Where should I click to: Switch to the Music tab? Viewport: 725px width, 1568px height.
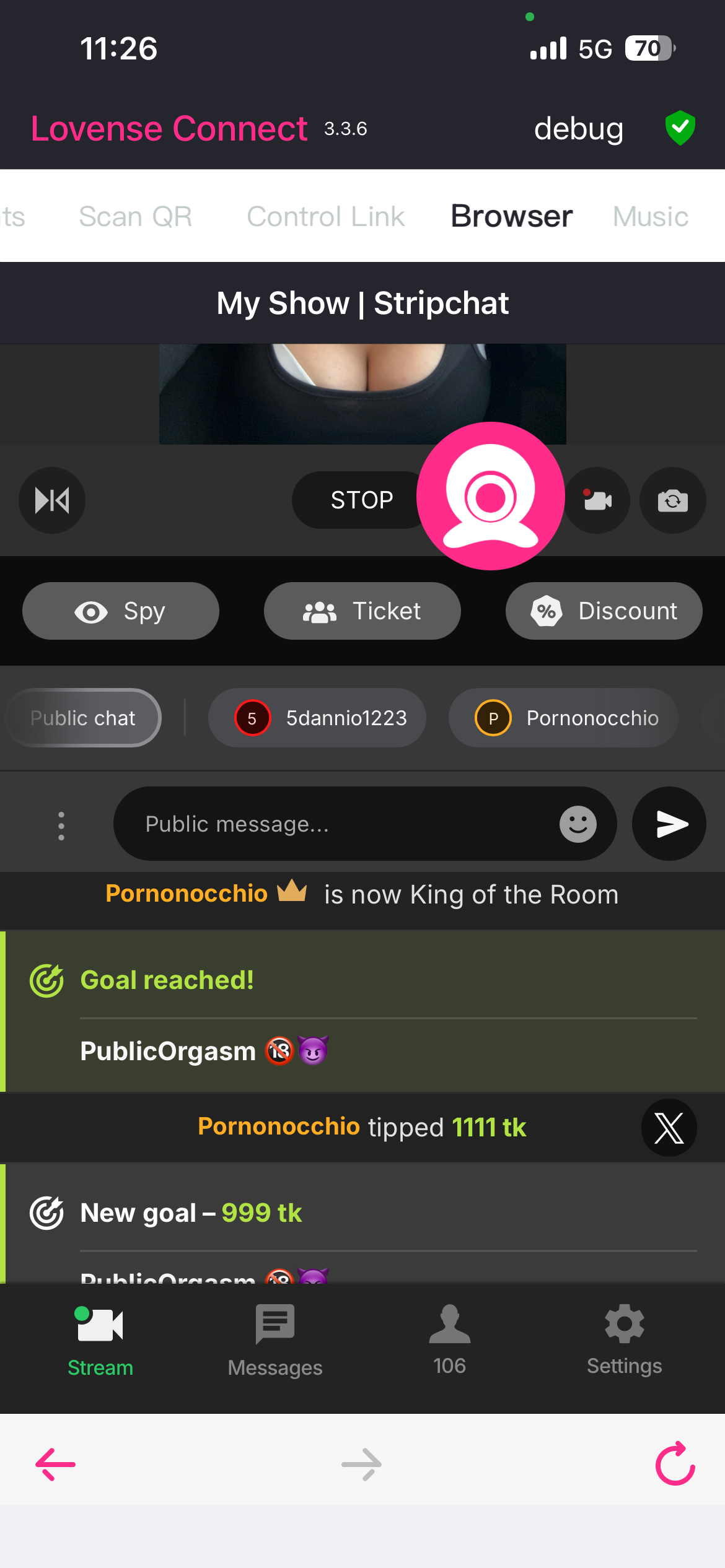pos(650,217)
